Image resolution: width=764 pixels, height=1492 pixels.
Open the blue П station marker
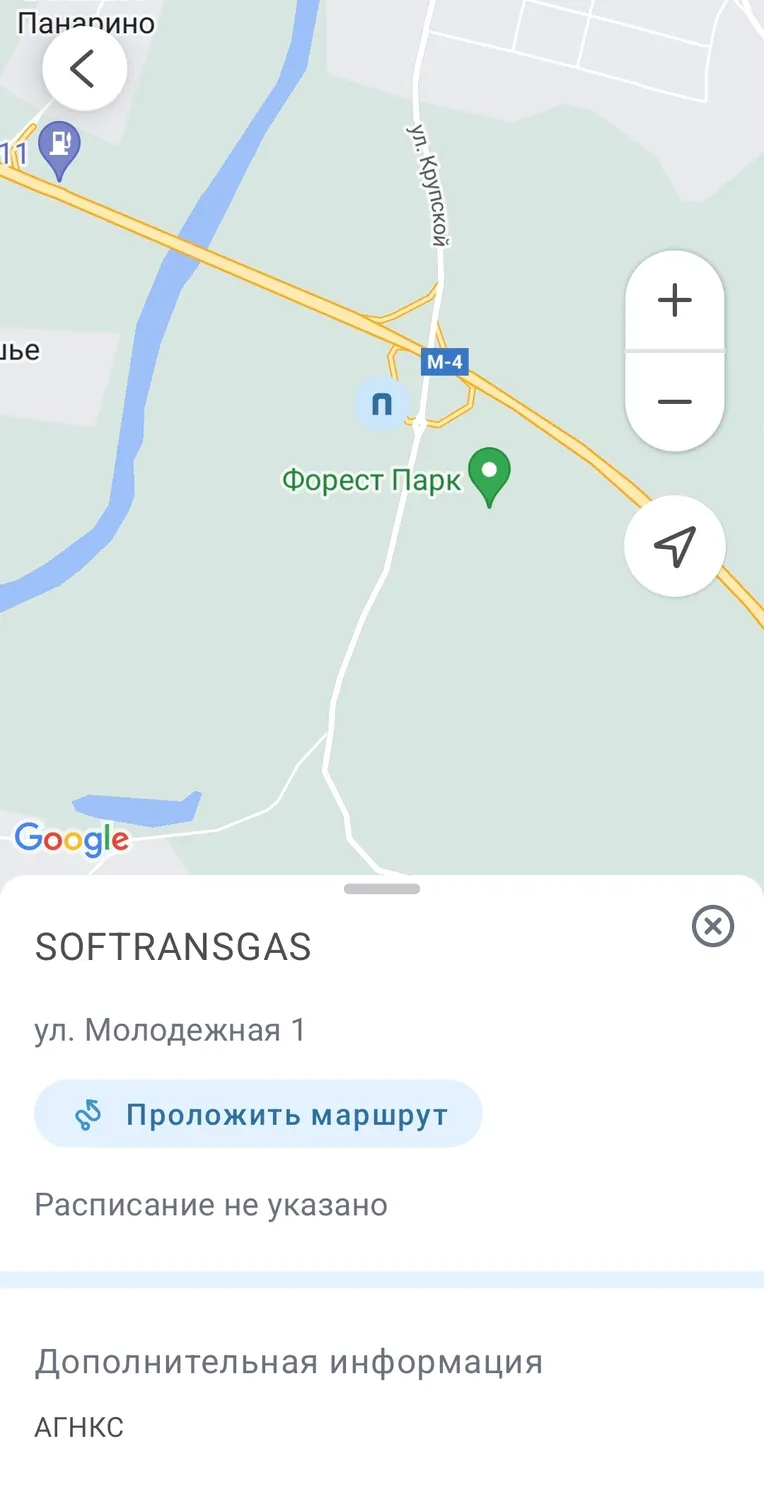coord(382,405)
